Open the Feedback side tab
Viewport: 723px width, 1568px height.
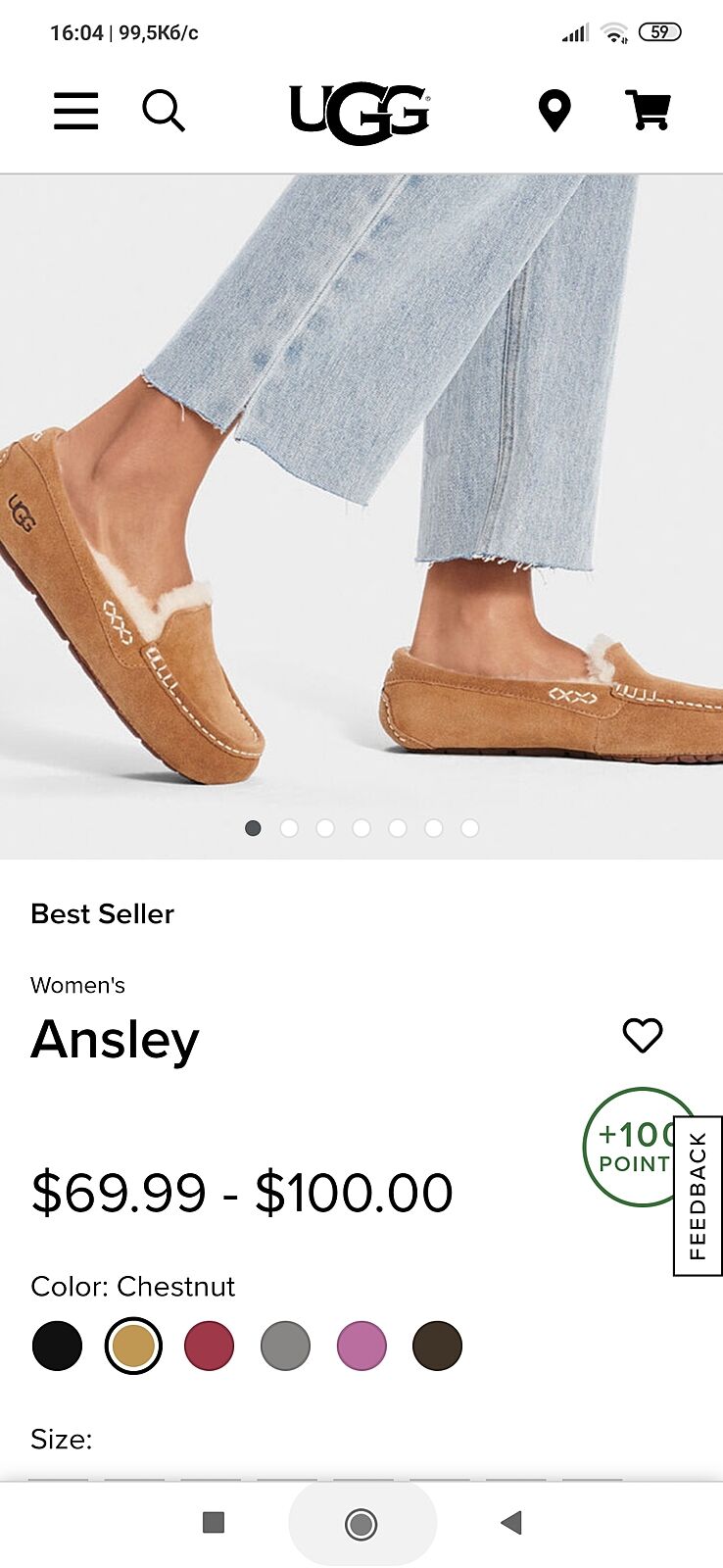point(698,1196)
